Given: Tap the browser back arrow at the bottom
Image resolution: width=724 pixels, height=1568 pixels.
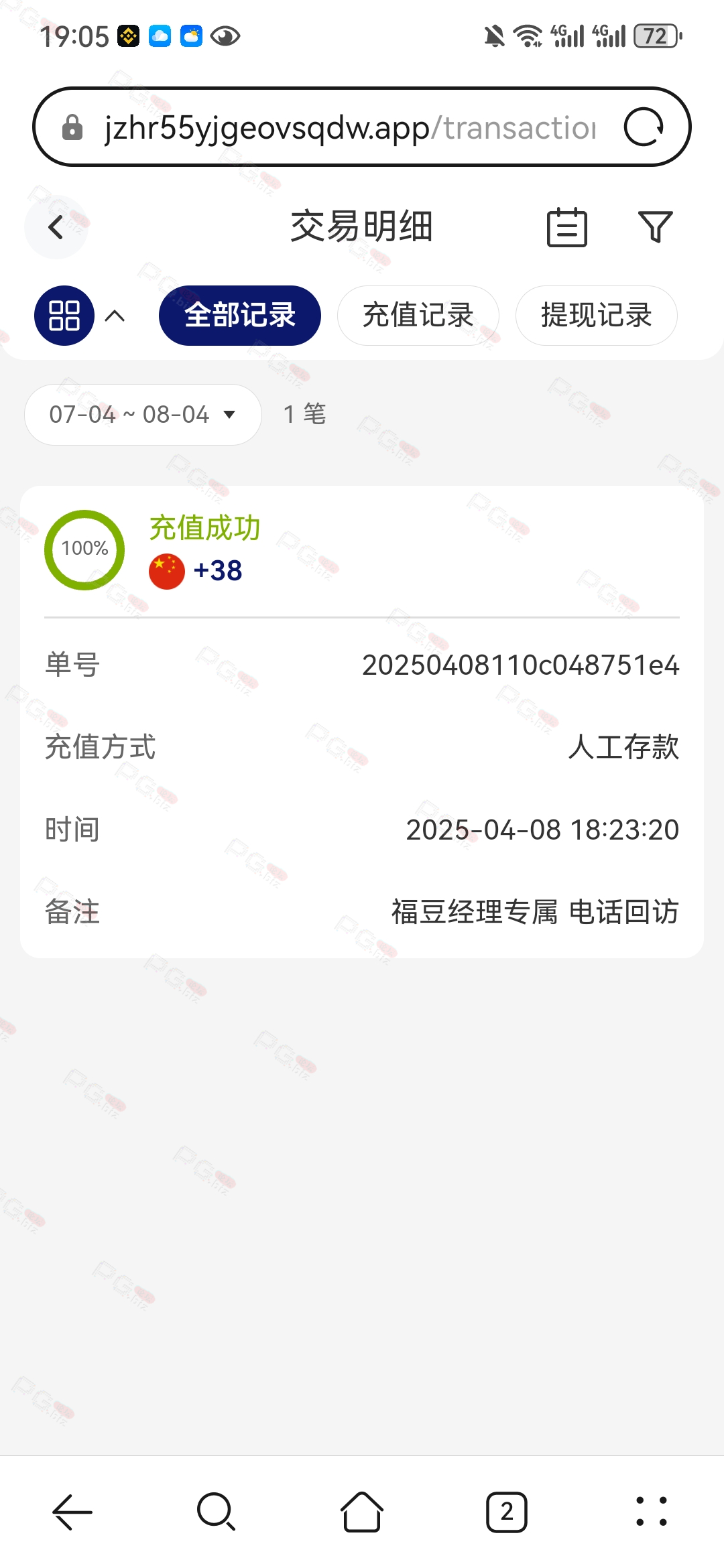Looking at the screenshot, I should [72, 1512].
